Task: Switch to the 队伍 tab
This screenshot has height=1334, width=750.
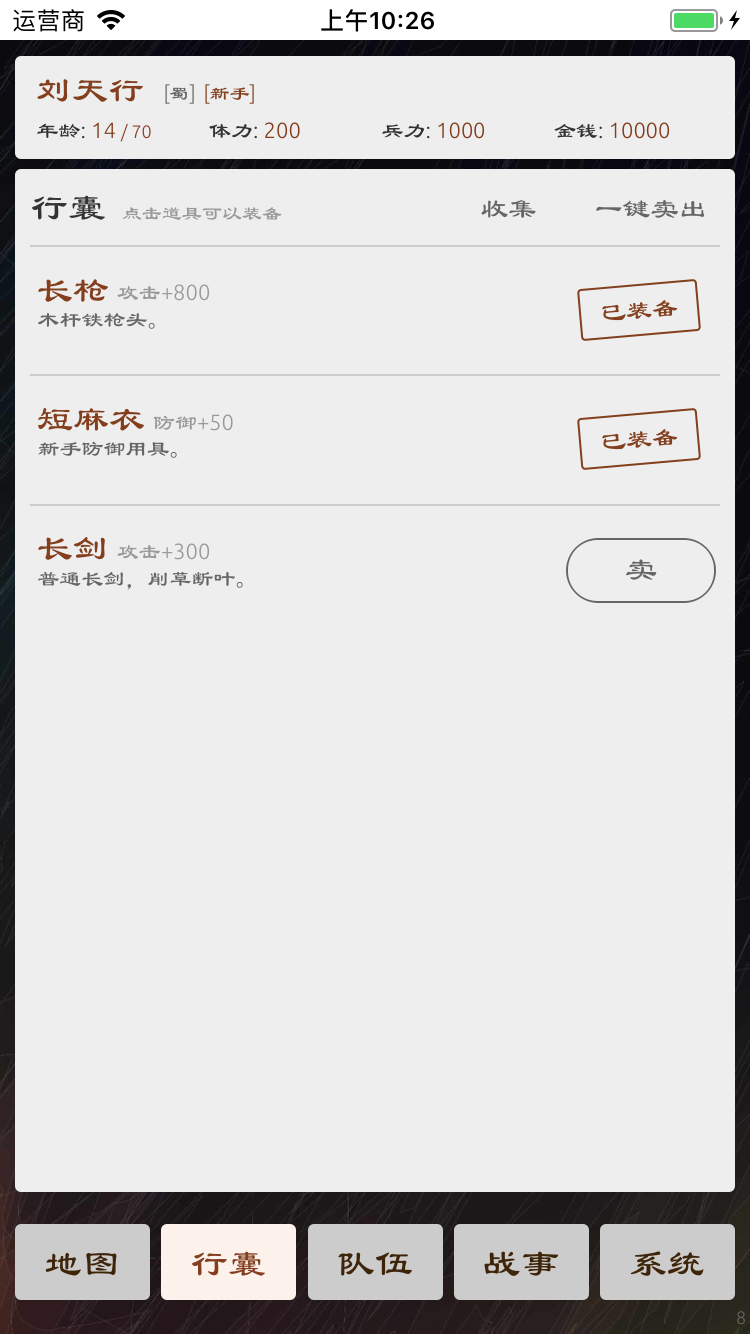Action: tap(374, 1262)
